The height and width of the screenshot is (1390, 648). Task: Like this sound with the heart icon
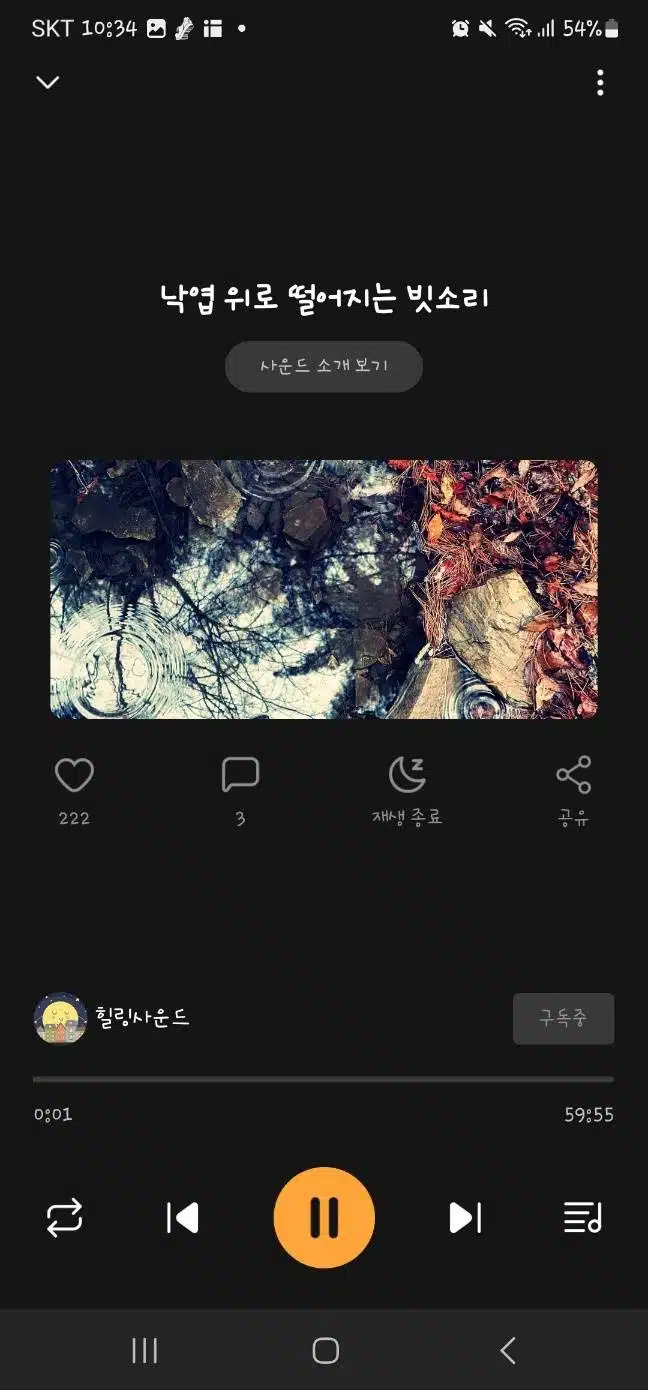tap(74, 775)
